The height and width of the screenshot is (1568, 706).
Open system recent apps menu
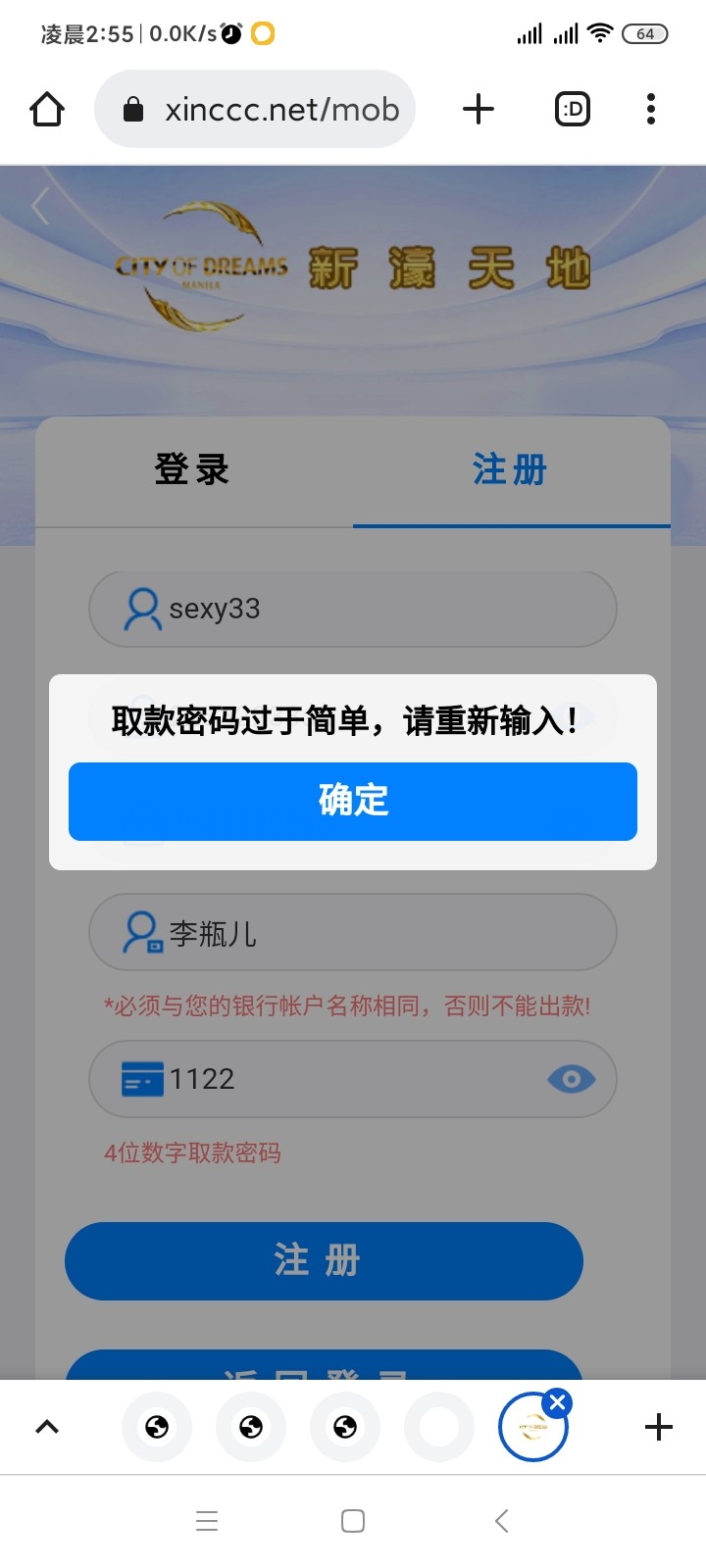click(x=207, y=1521)
